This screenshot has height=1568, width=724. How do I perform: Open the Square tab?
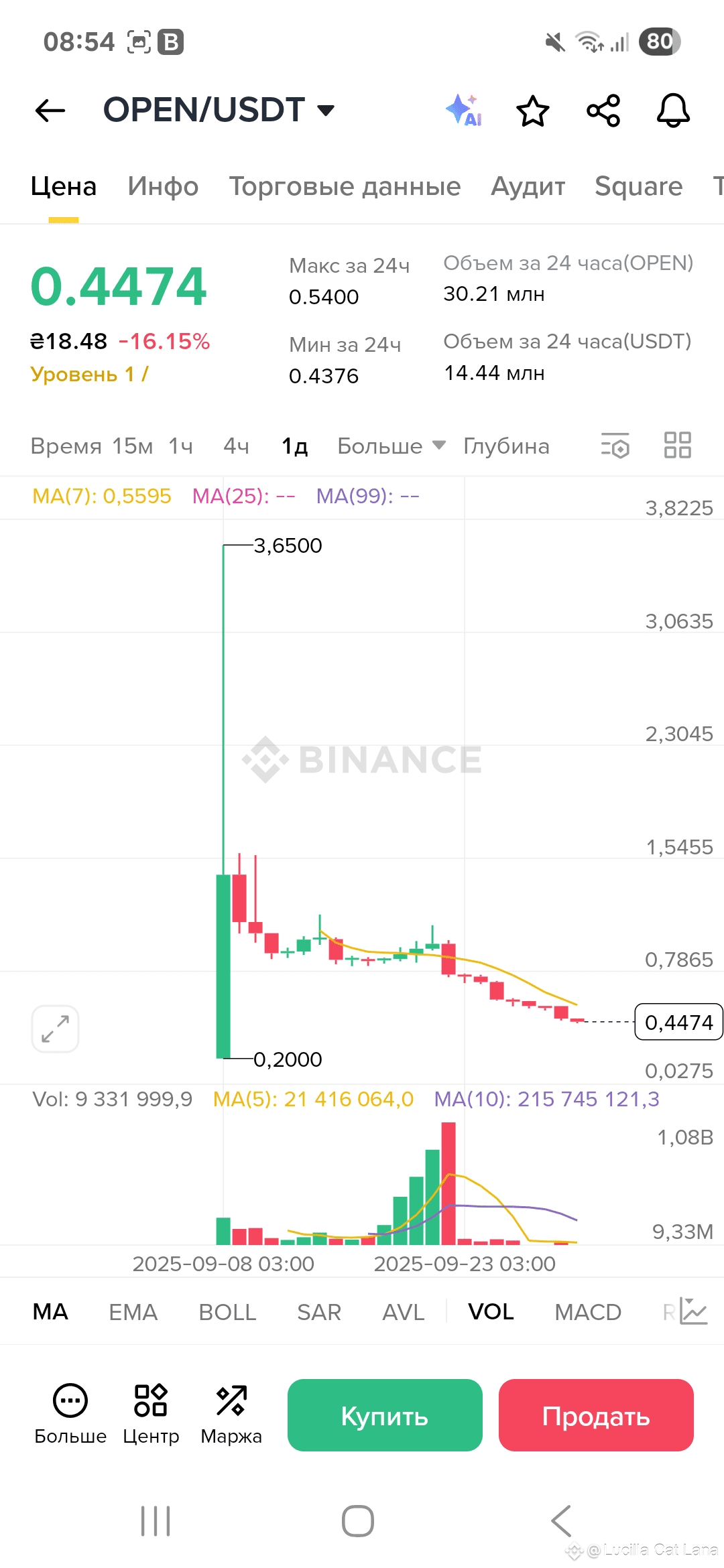[638, 186]
